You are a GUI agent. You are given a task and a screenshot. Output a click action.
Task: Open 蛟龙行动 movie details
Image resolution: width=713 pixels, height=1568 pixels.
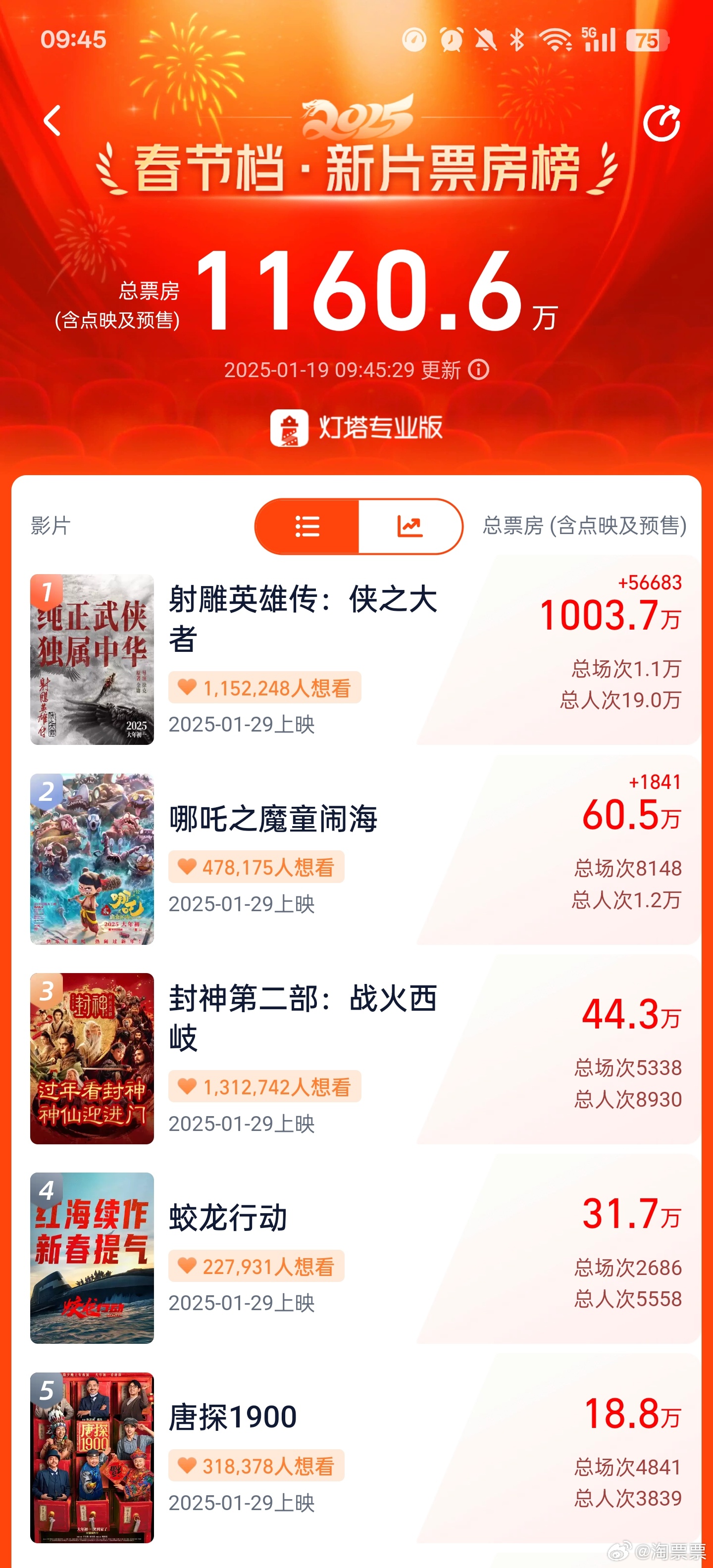click(x=228, y=1218)
